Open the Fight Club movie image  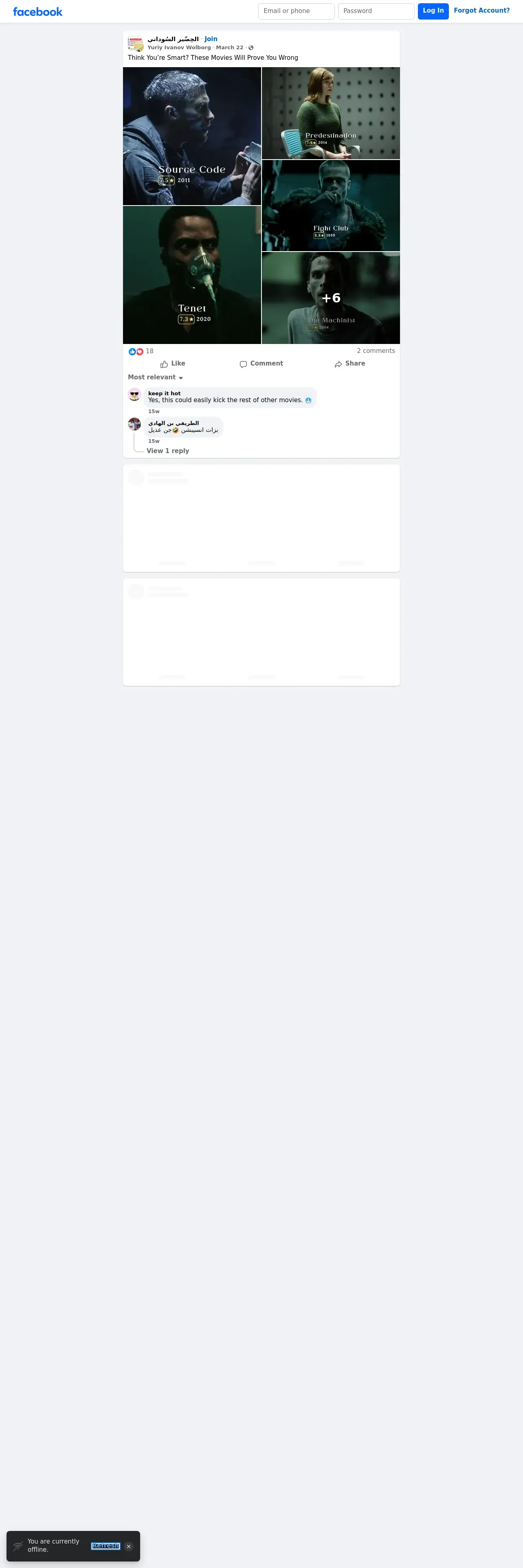tap(331, 206)
